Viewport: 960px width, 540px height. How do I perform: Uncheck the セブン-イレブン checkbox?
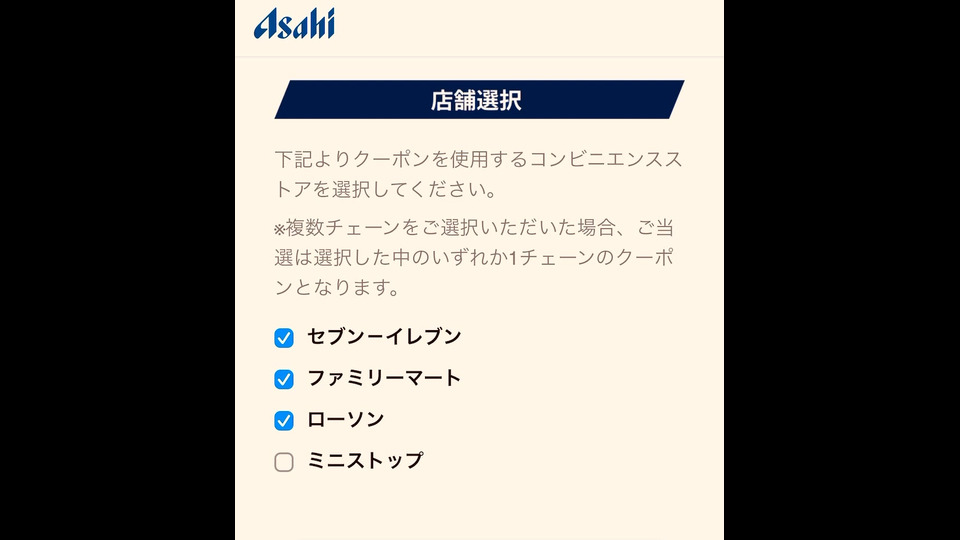coord(284,338)
